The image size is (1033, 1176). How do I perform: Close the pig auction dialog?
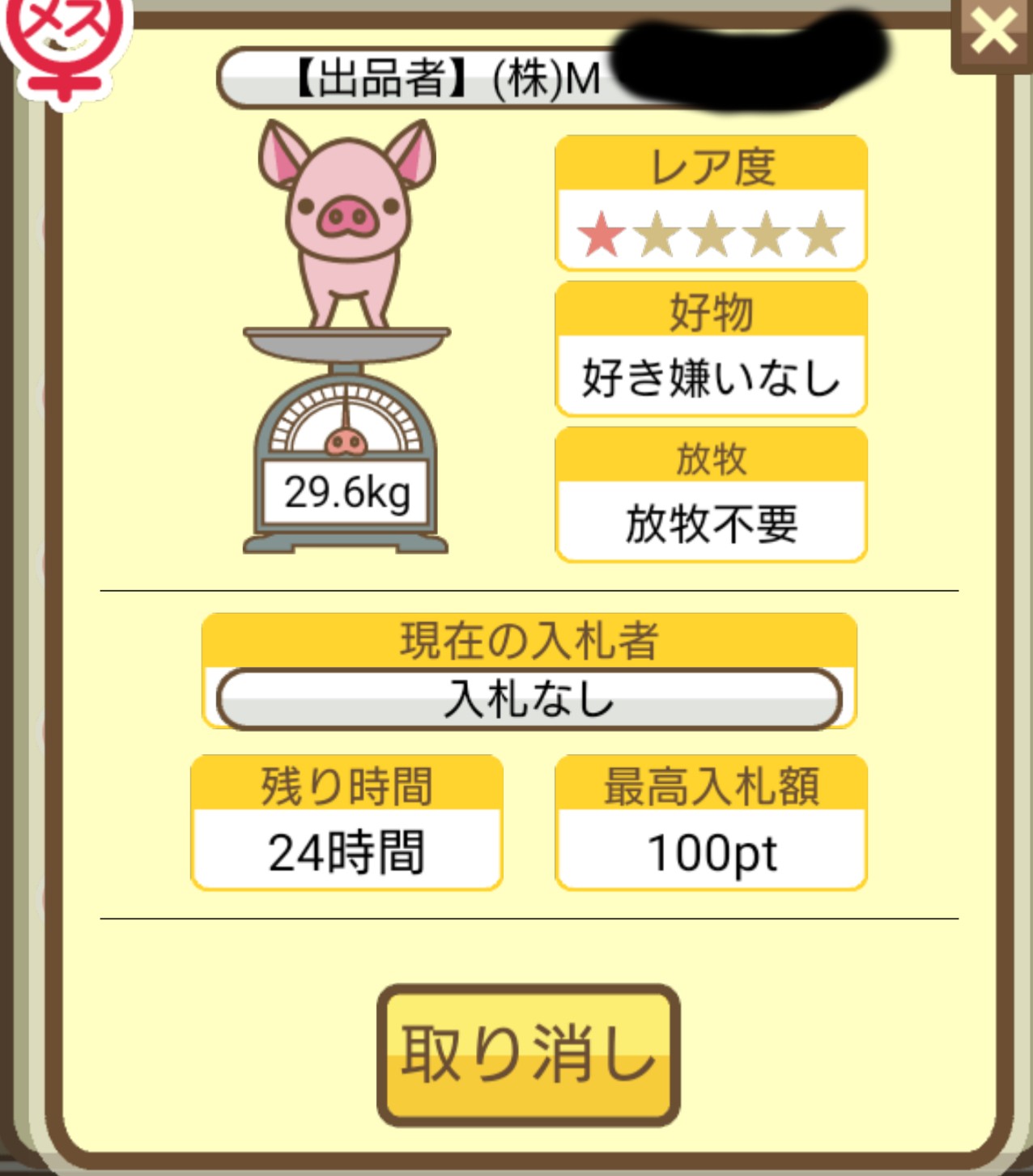(x=993, y=32)
